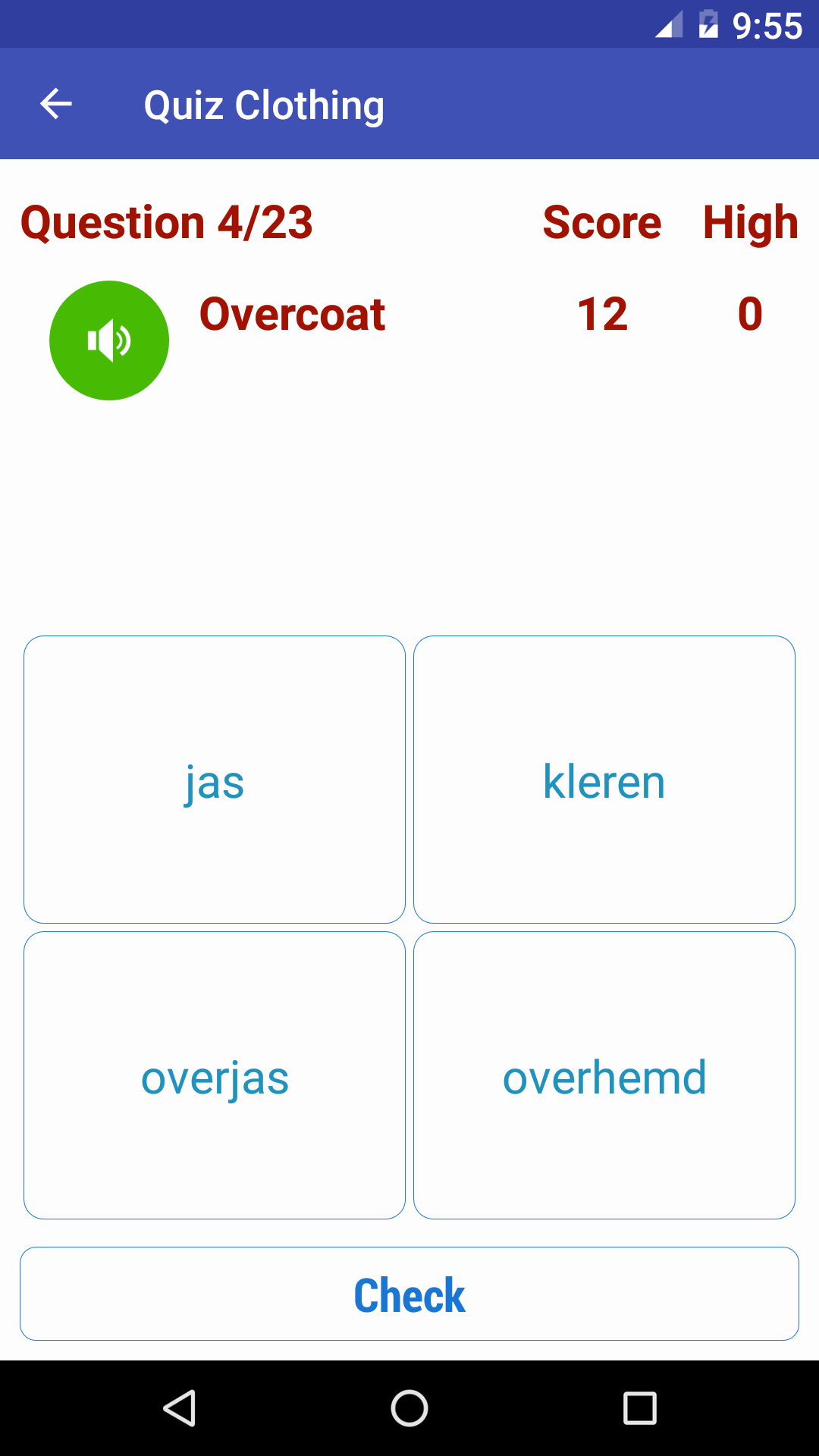Pick the "overjas" answer option
The width and height of the screenshot is (819, 1456).
click(x=215, y=1075)
